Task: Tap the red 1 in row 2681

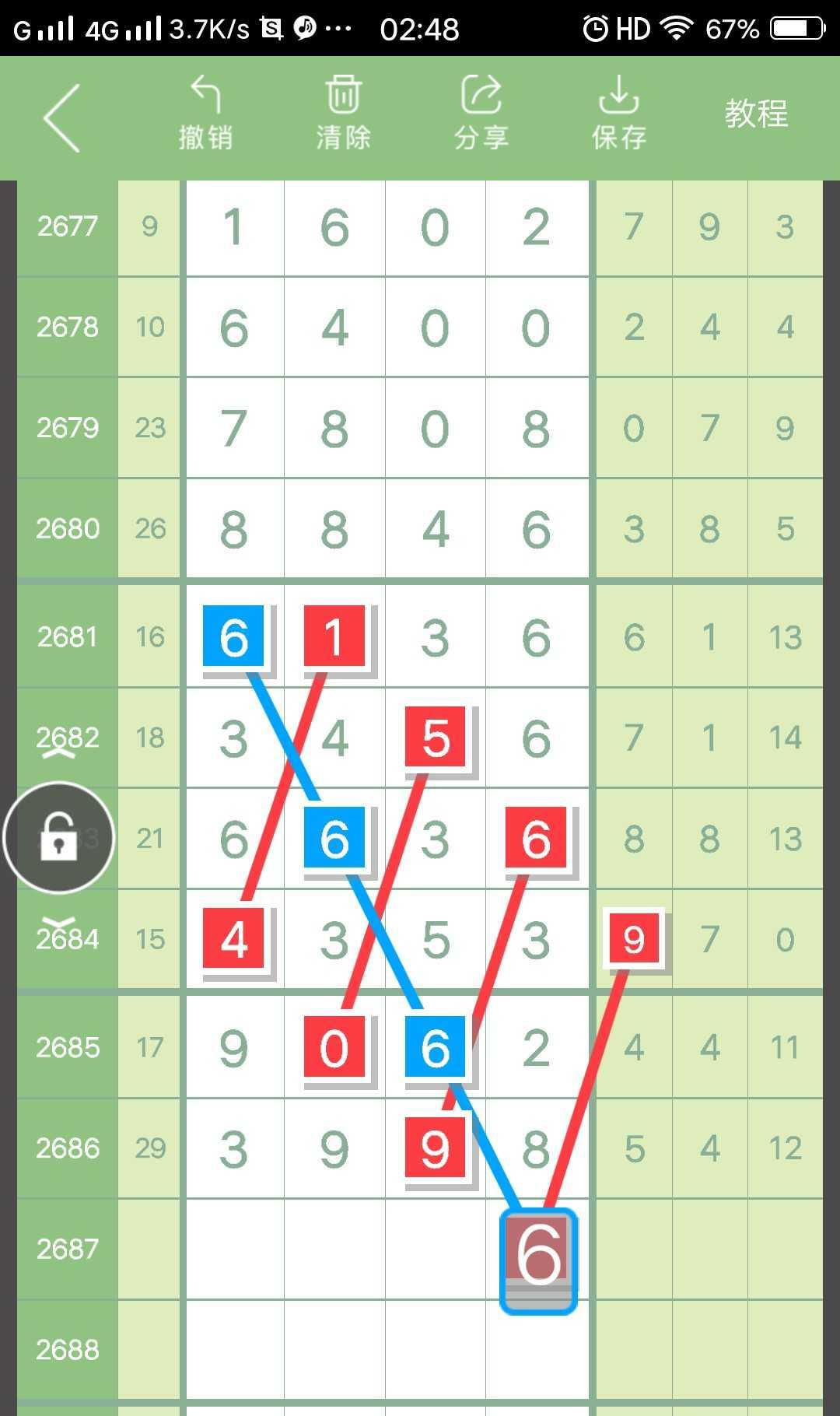Action: click(x=334, y=636)
